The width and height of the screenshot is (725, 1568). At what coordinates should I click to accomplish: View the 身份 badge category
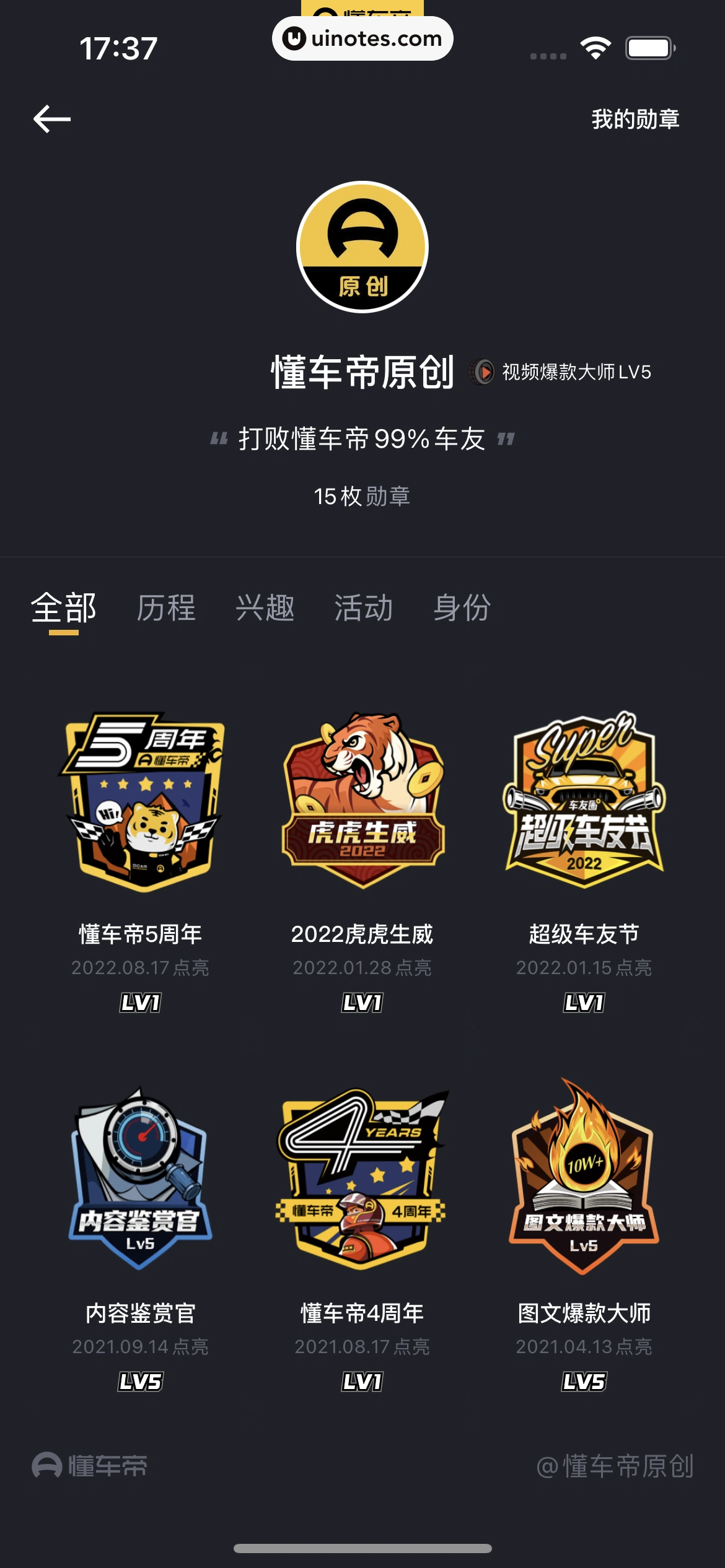point(462,608)
